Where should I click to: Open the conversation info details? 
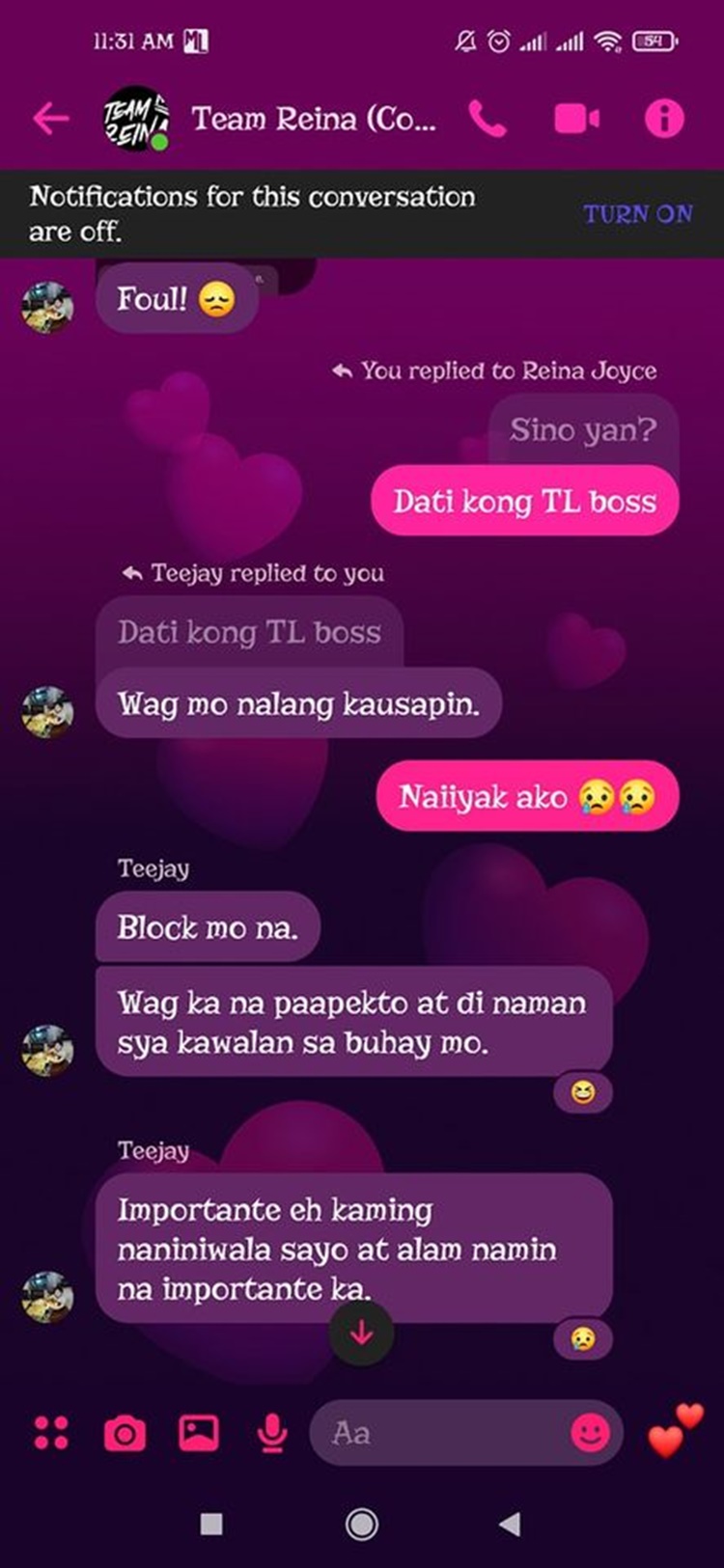click(x=664, y=119)
